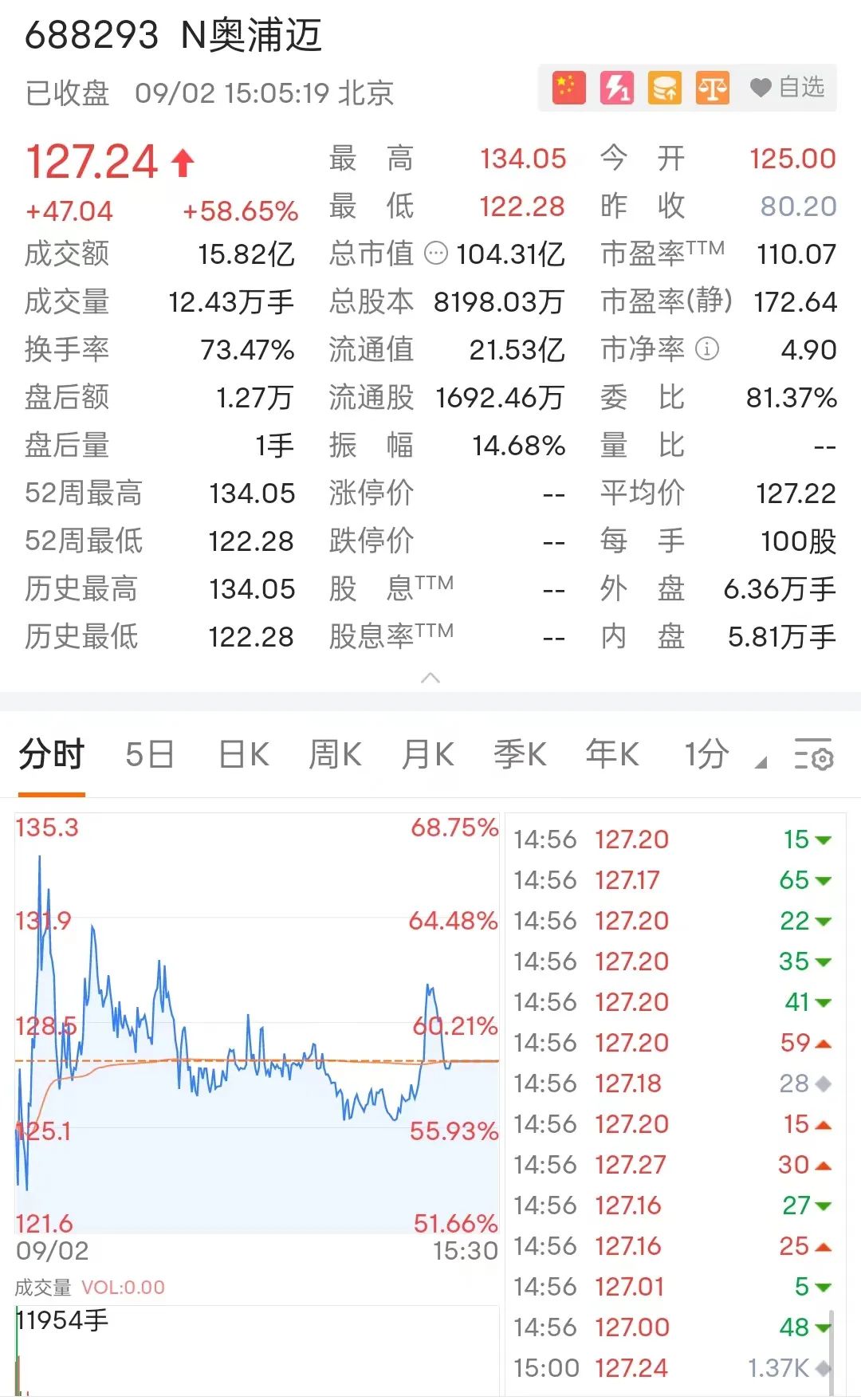Tap the 总市值 info bubble icon
This screenshot has height=1400, width=861.
[x=436, y=254]
